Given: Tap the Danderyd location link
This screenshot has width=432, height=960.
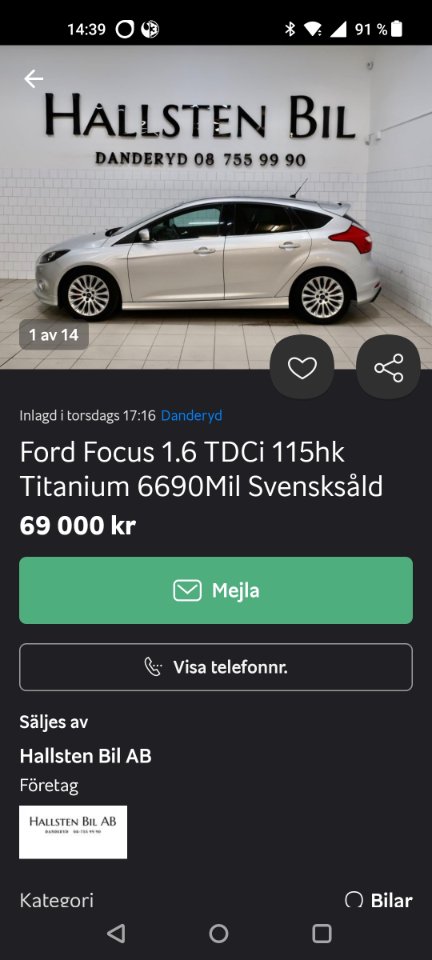Looking at the screenshot, I should (192, 416).
